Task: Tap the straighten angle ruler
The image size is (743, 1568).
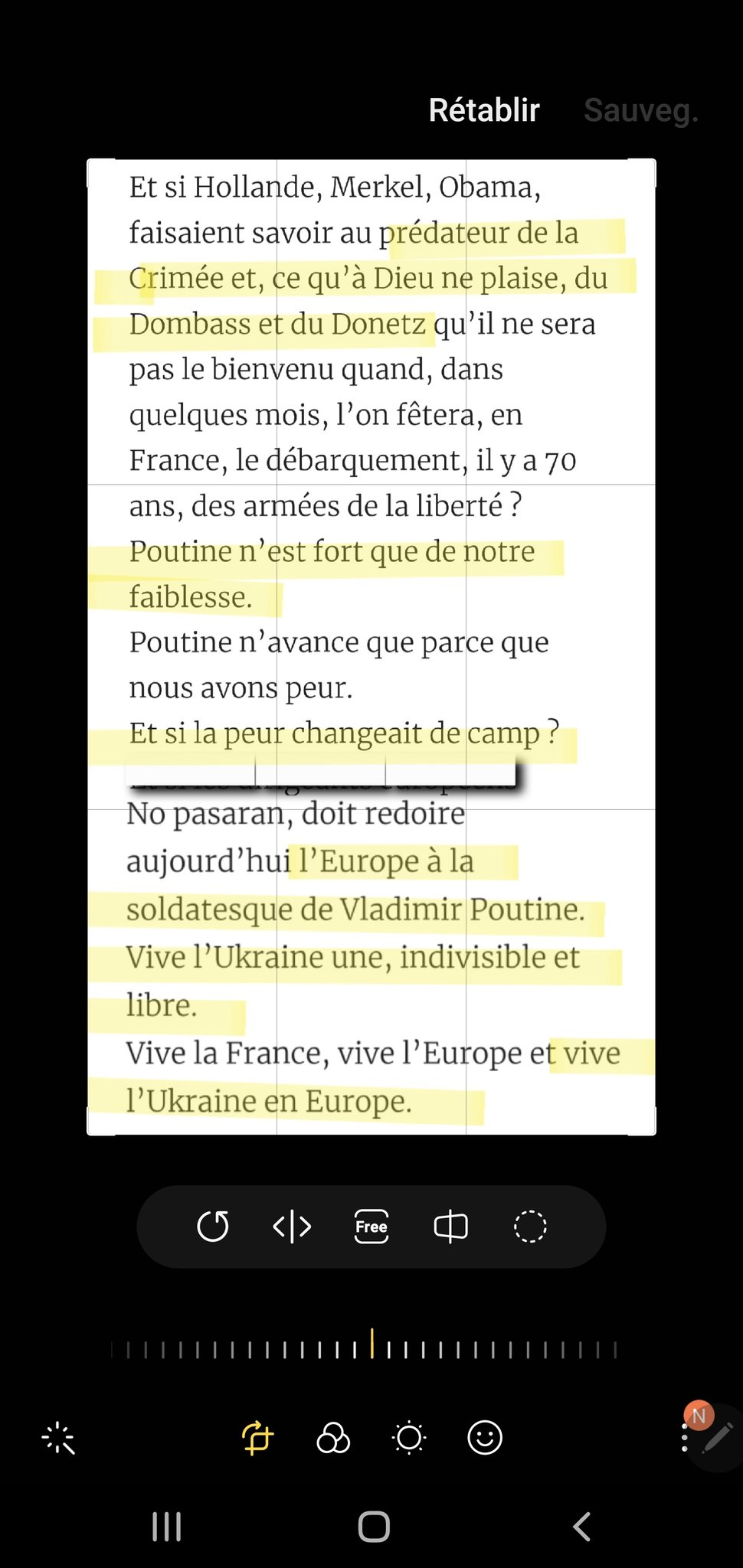Action: [x=371, y=1345]
